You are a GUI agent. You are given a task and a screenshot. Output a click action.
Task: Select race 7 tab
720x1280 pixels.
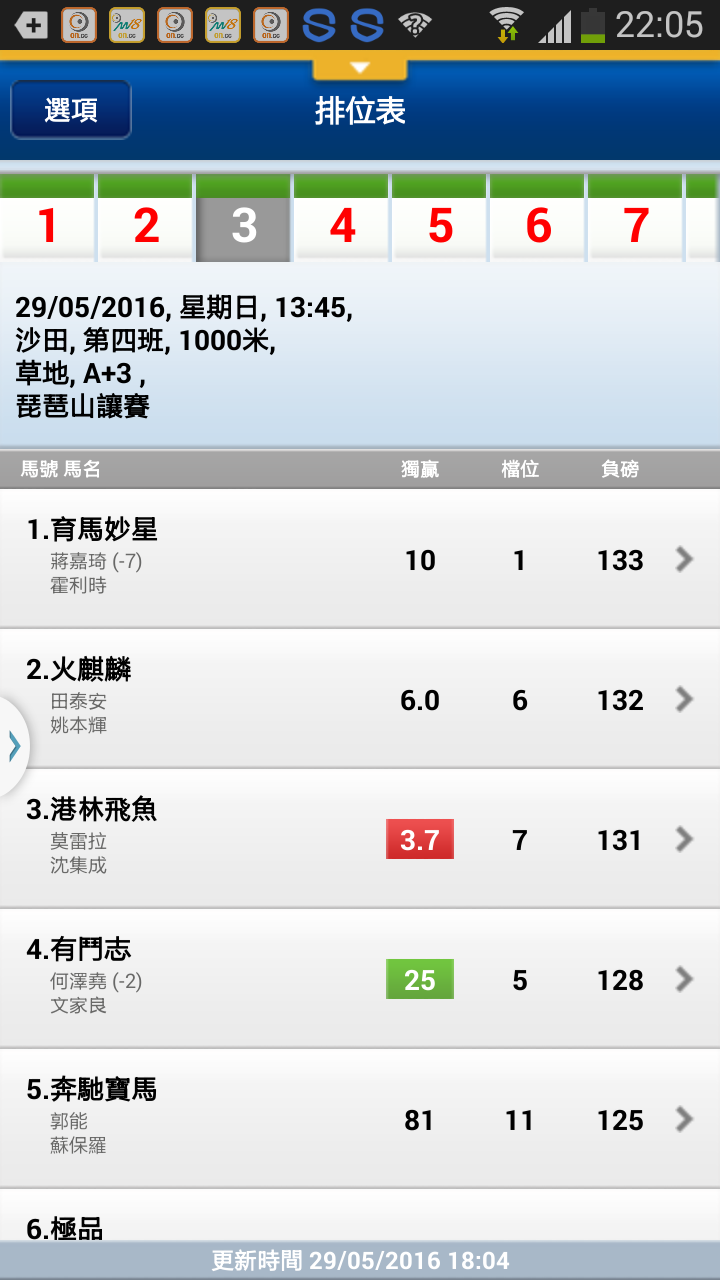pyautogui.click(x=636, y=219)
